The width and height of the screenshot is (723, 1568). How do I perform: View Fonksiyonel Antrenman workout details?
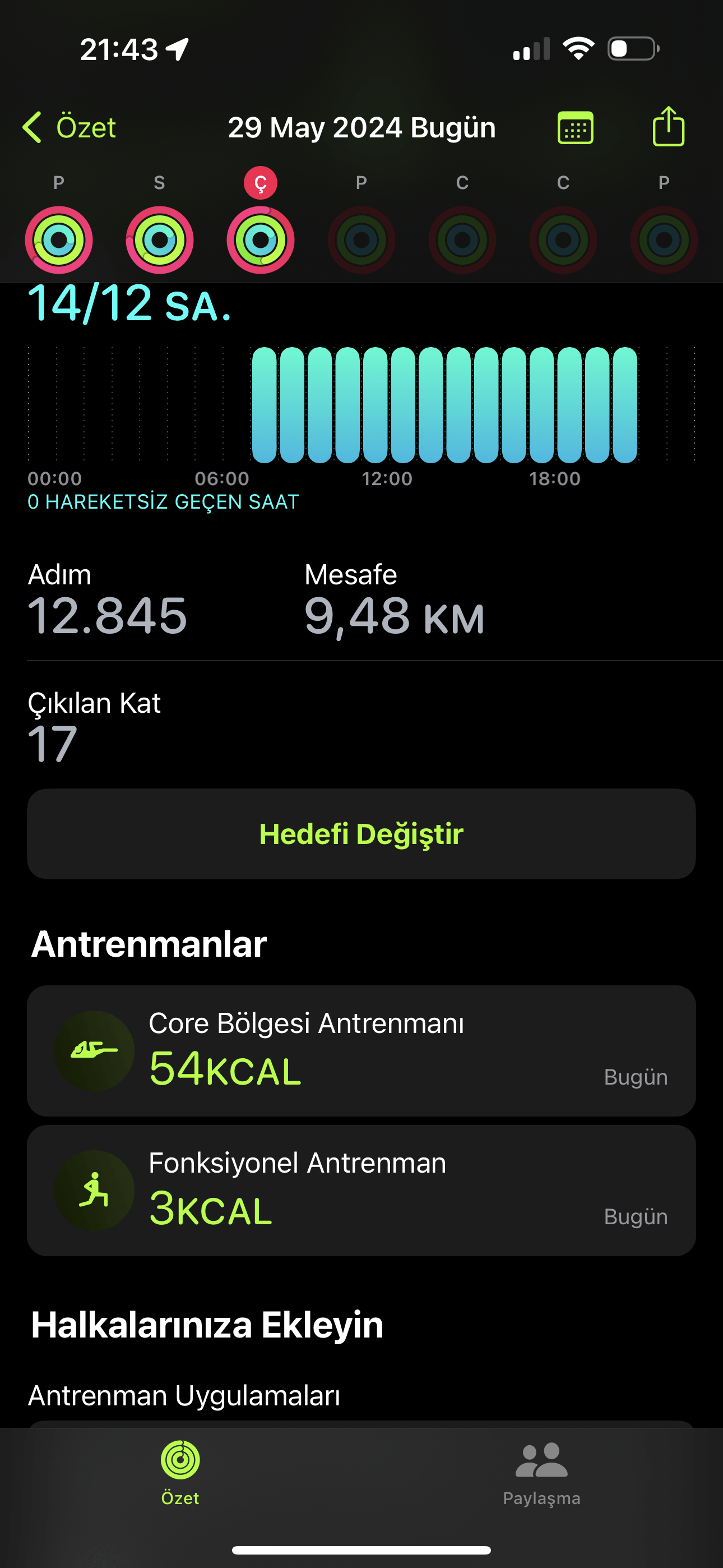coord(361,1190)
